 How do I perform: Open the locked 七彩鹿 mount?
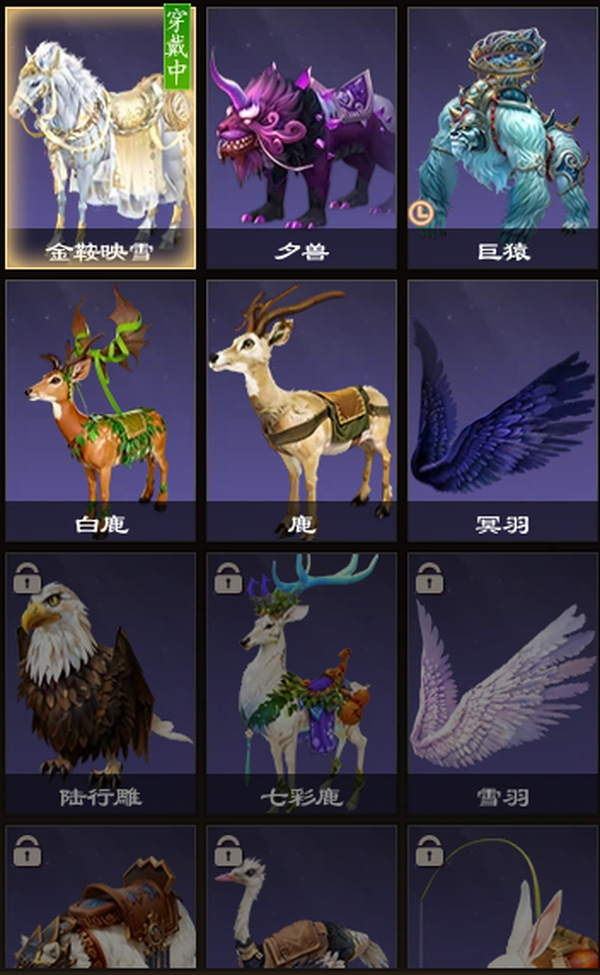(302, 683)
